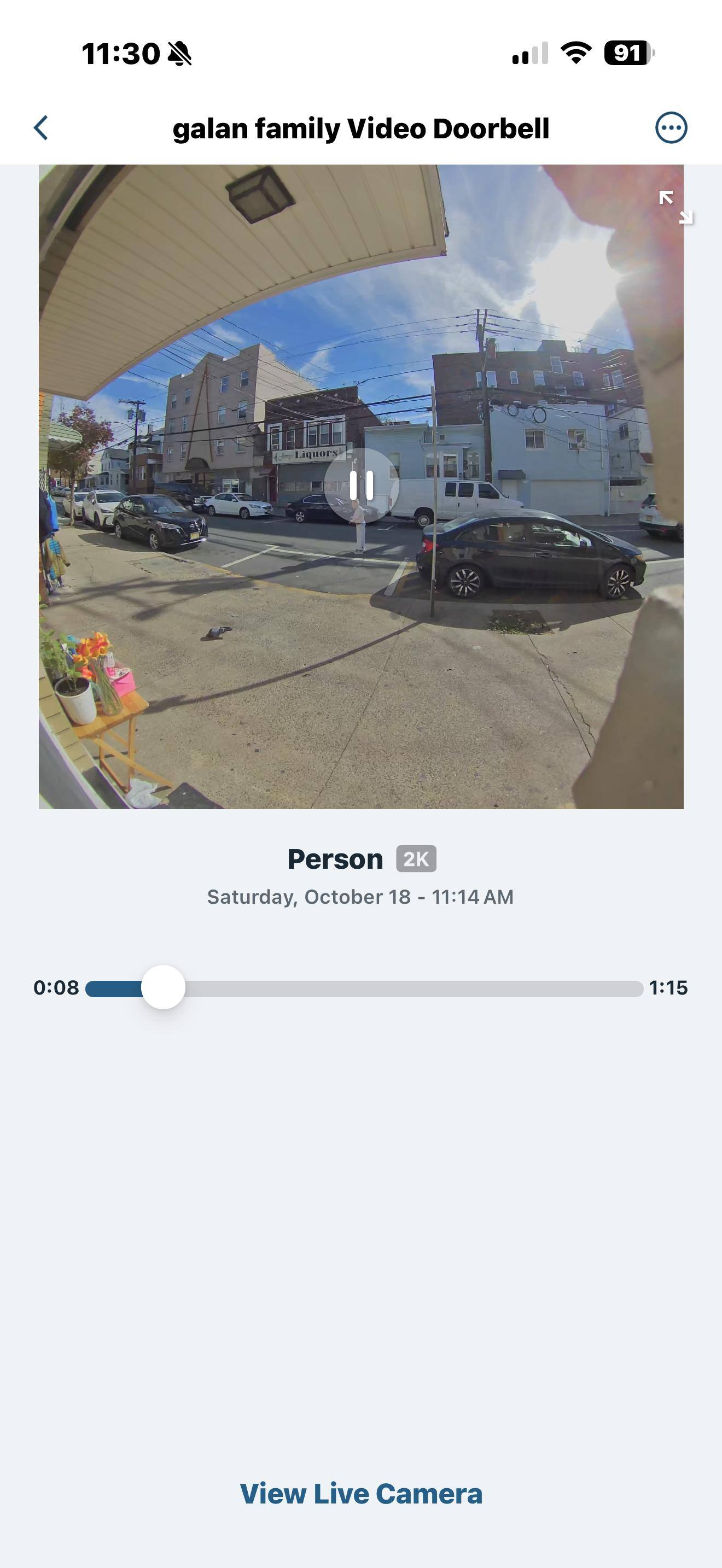Go back from the Video Doorbell screen
The height and width of the screenshot is (1568, 722).
click(x=42, y=128)
